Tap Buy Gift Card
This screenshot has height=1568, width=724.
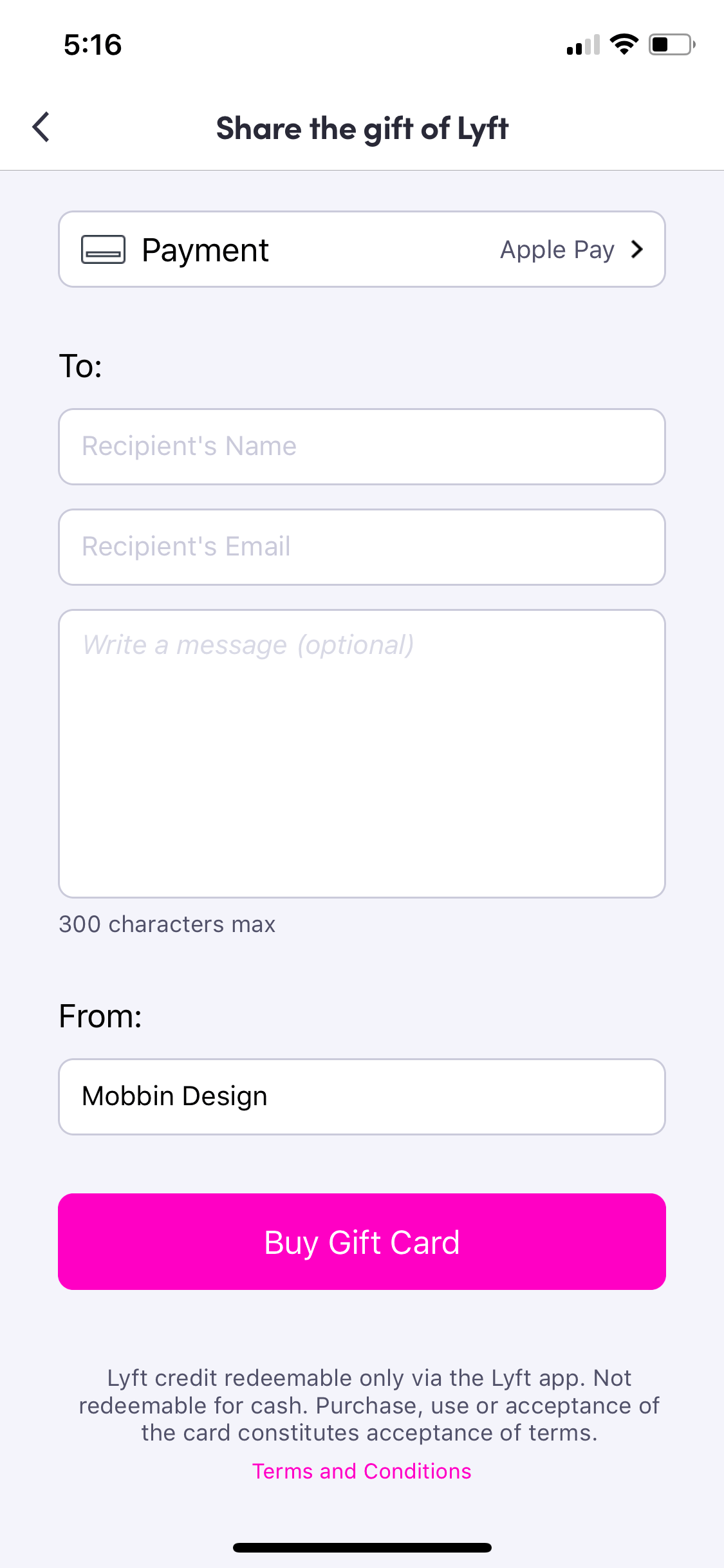tap(362, 1242)
